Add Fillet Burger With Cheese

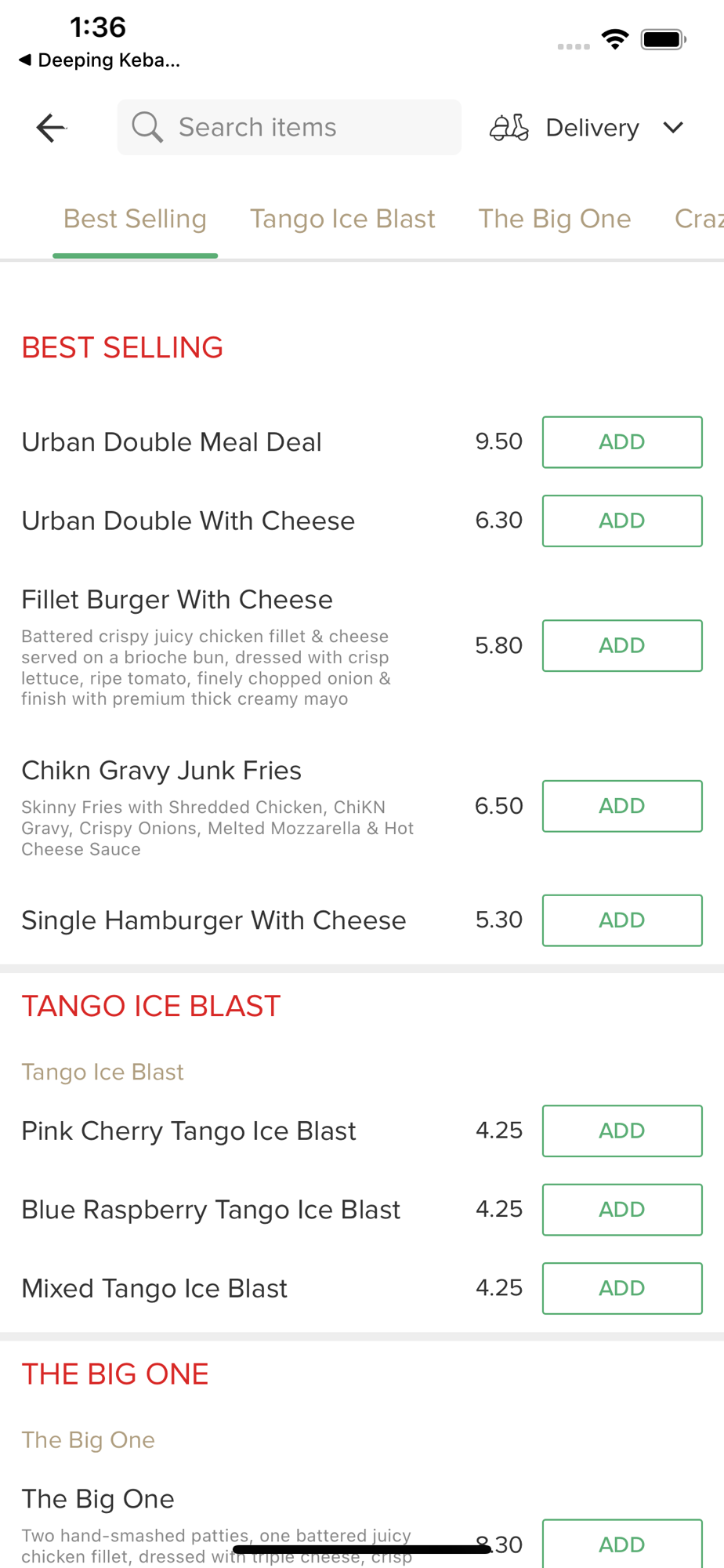point(622,645)
